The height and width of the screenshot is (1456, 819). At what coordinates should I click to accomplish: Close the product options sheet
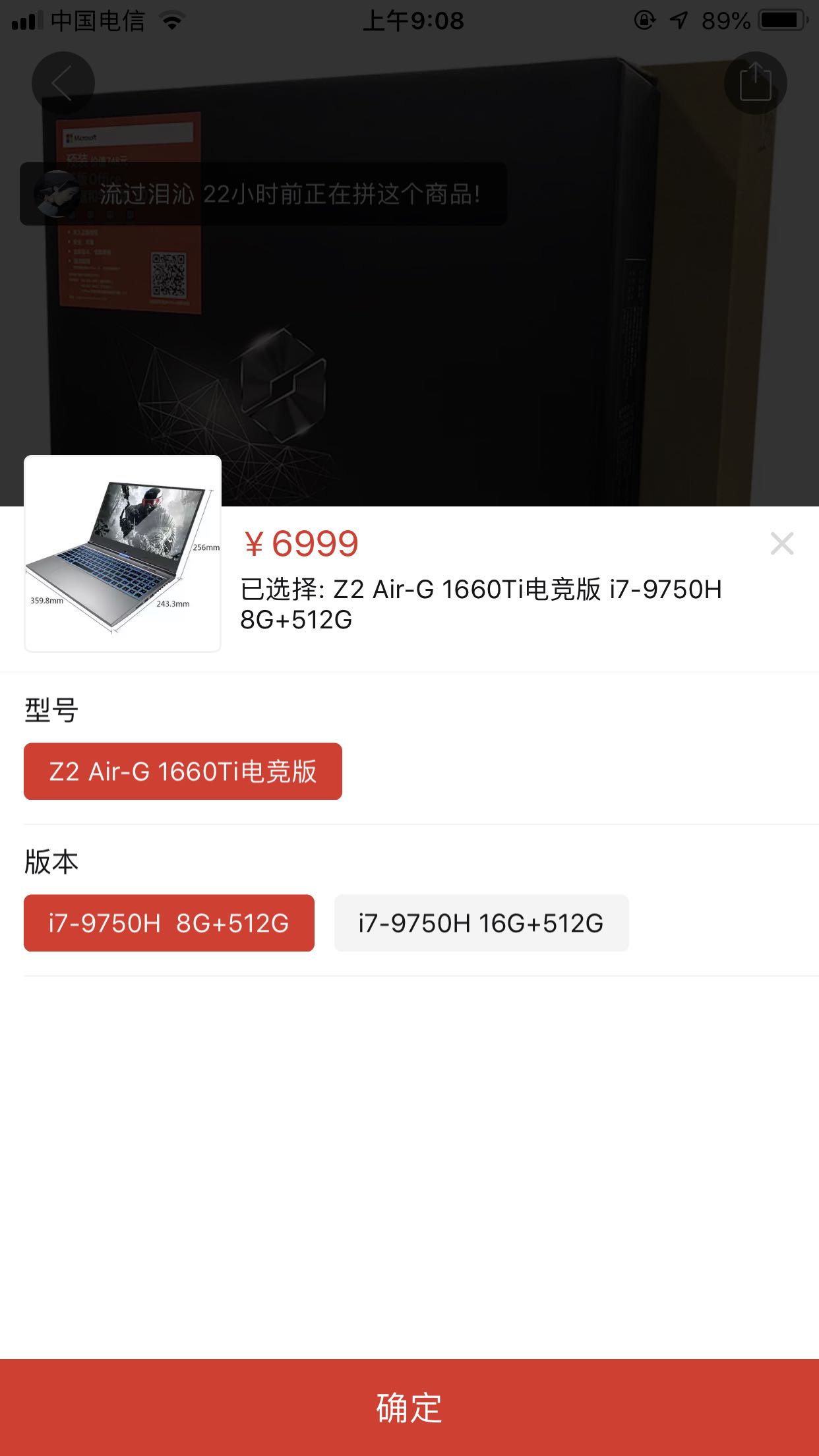(781, 544)
